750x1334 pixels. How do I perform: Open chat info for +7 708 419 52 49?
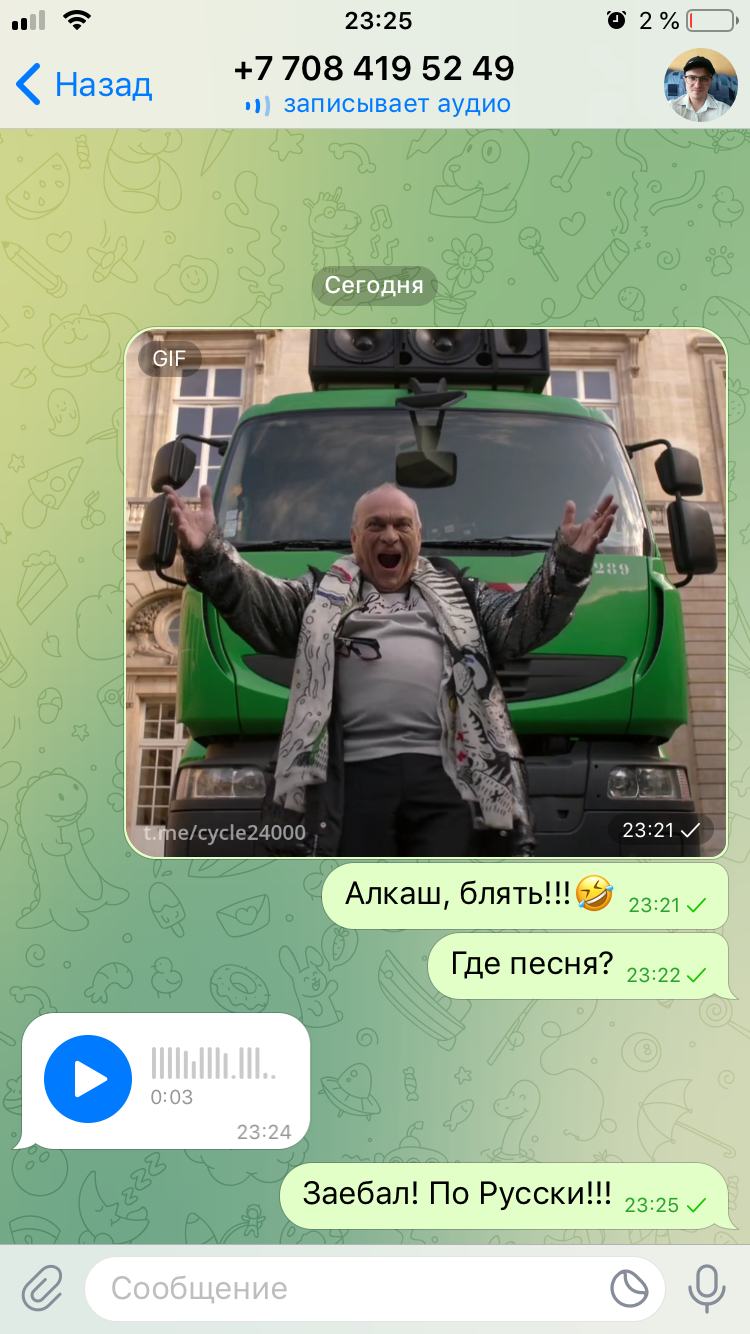coord(374,69)
